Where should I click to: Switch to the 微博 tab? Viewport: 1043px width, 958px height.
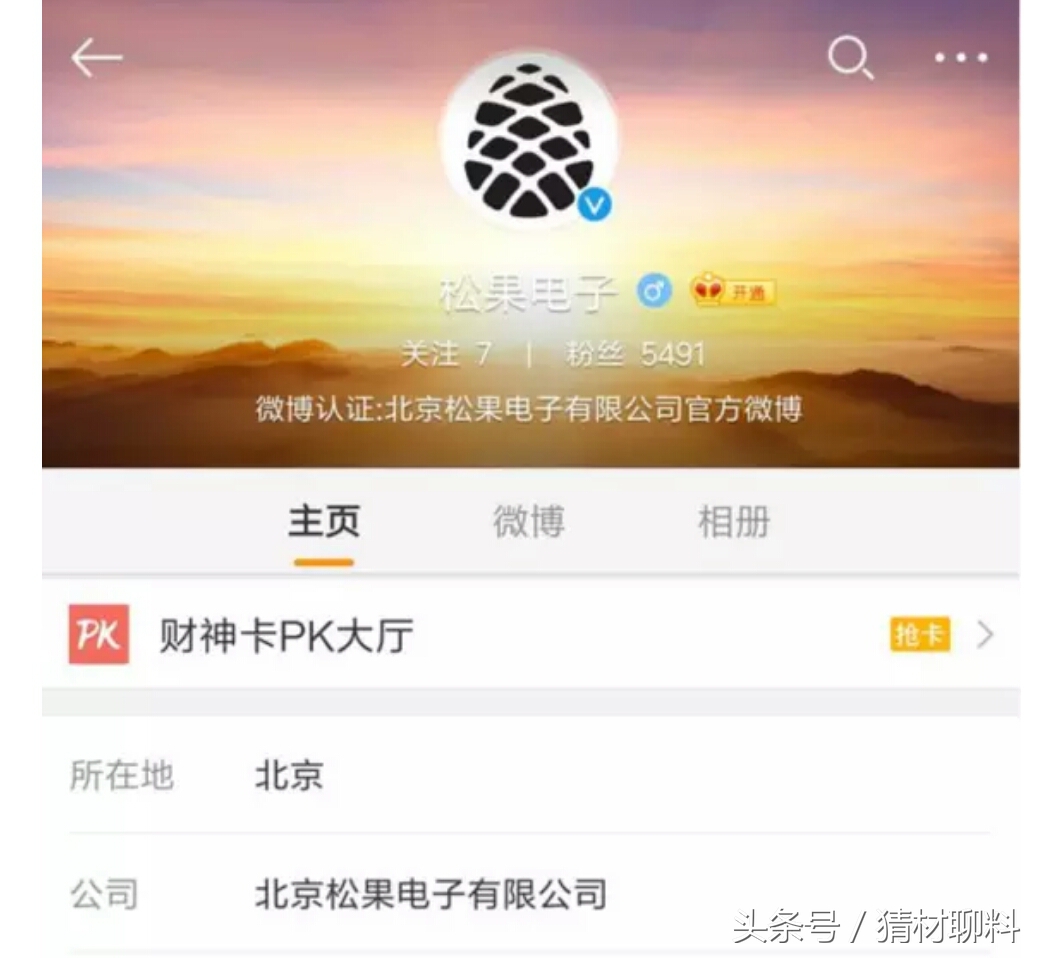(528, 522)
